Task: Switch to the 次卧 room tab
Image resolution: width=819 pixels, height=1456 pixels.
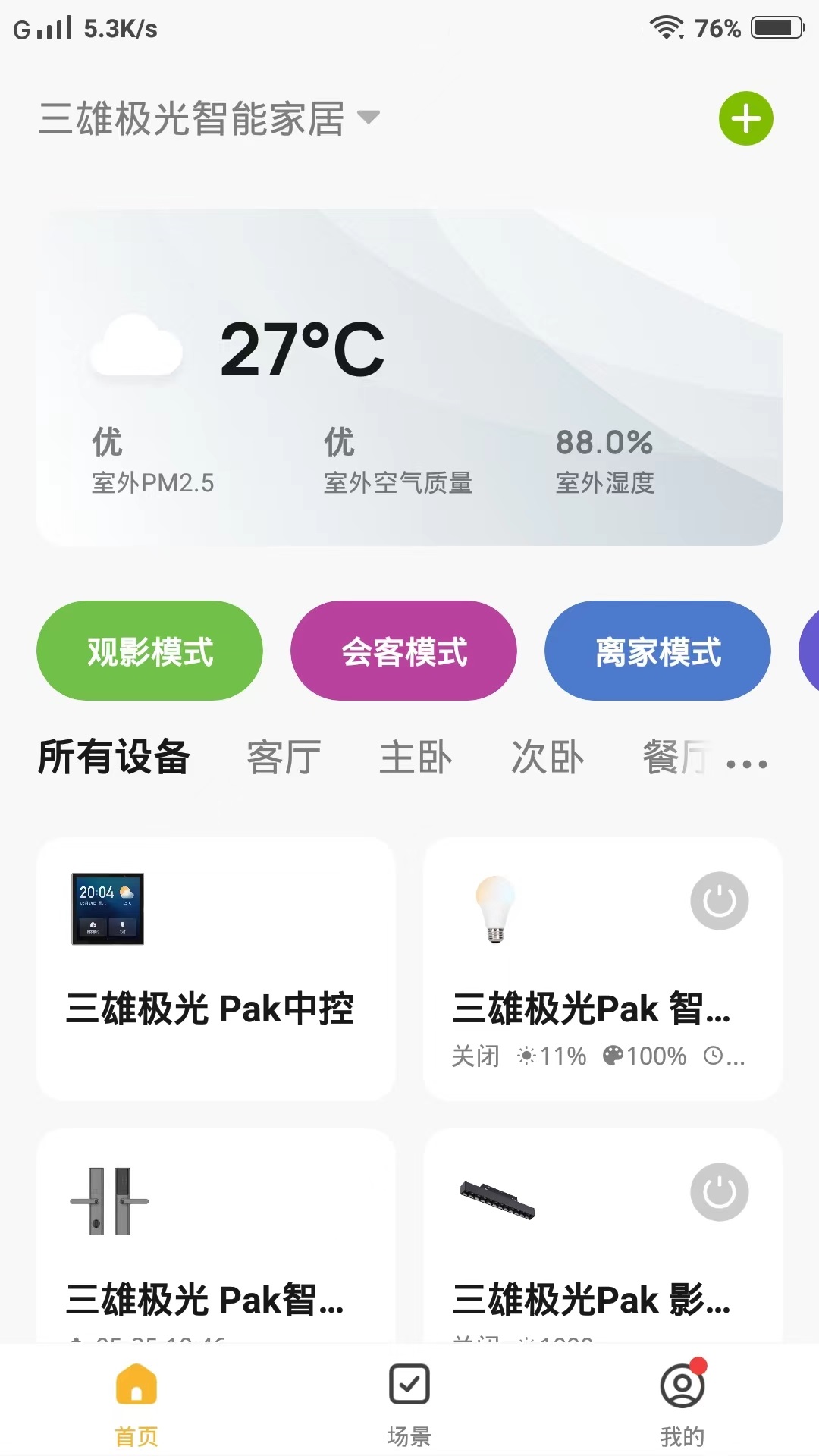Action: tap(548, 757)
